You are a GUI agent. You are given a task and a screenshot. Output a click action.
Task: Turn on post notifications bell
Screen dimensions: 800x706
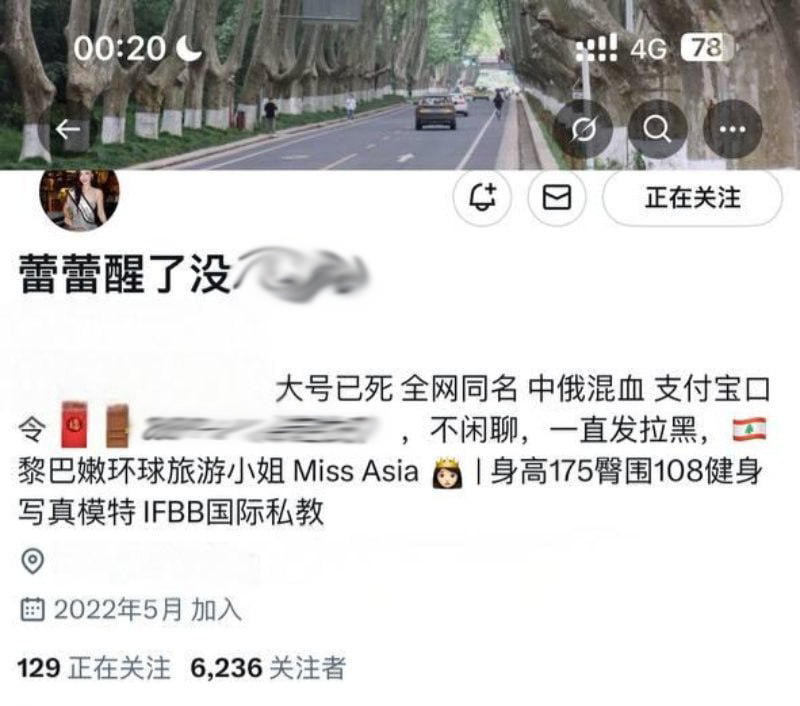point(482,198)
